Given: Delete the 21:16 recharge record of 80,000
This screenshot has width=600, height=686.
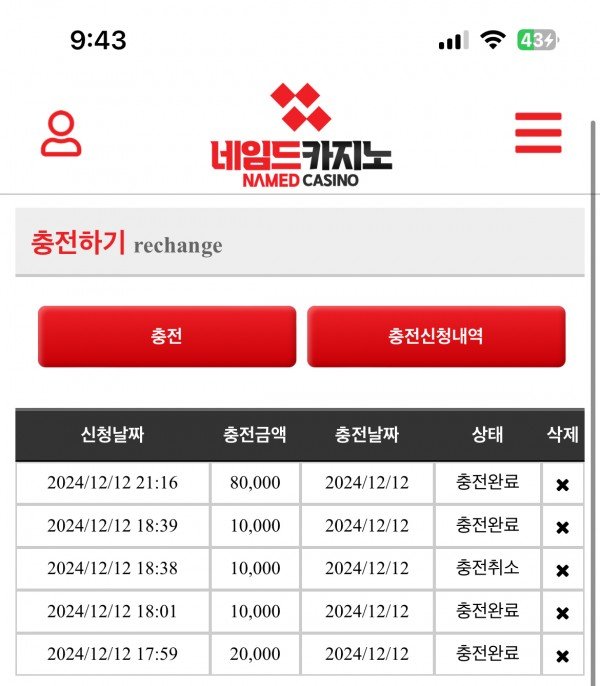Looking at the screenshot, I should tap(562, 485).
